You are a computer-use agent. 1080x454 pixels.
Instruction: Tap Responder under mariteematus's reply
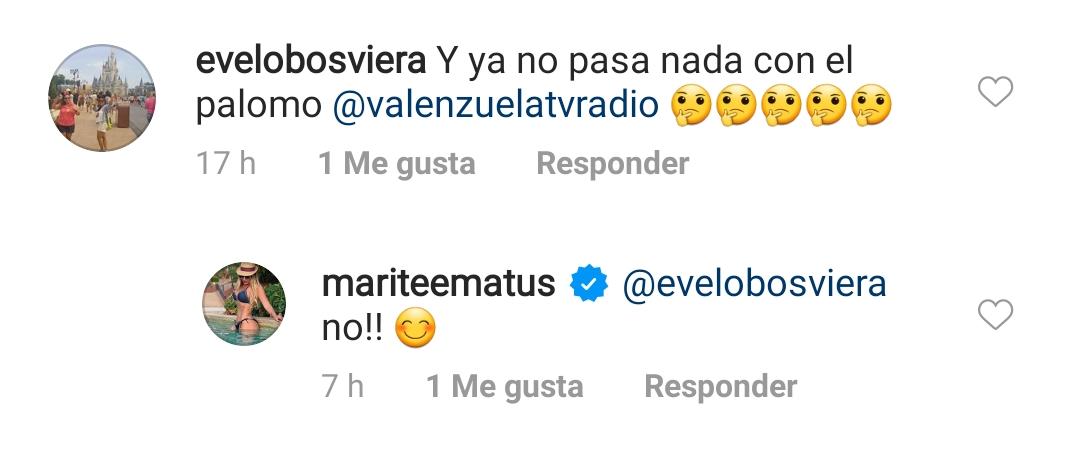720,386
